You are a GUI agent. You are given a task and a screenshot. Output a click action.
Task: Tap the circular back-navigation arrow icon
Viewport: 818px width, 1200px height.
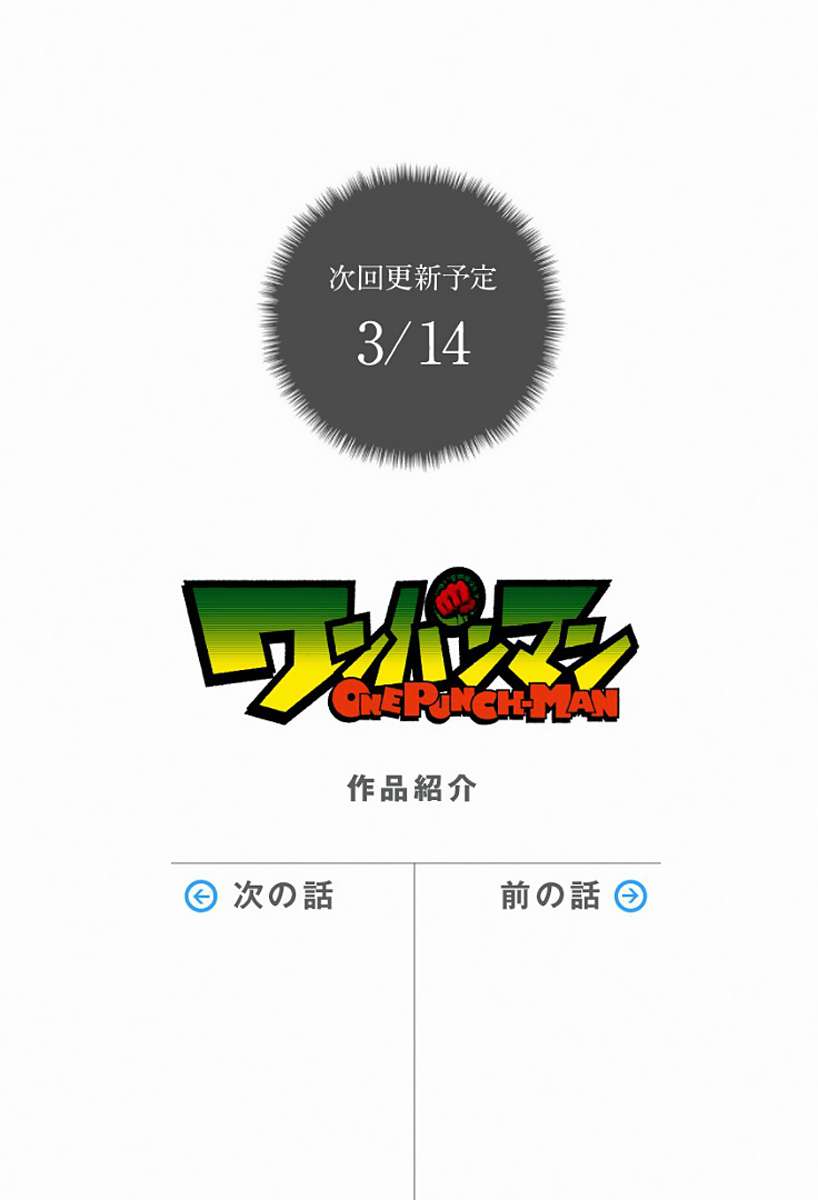point(203,897)
